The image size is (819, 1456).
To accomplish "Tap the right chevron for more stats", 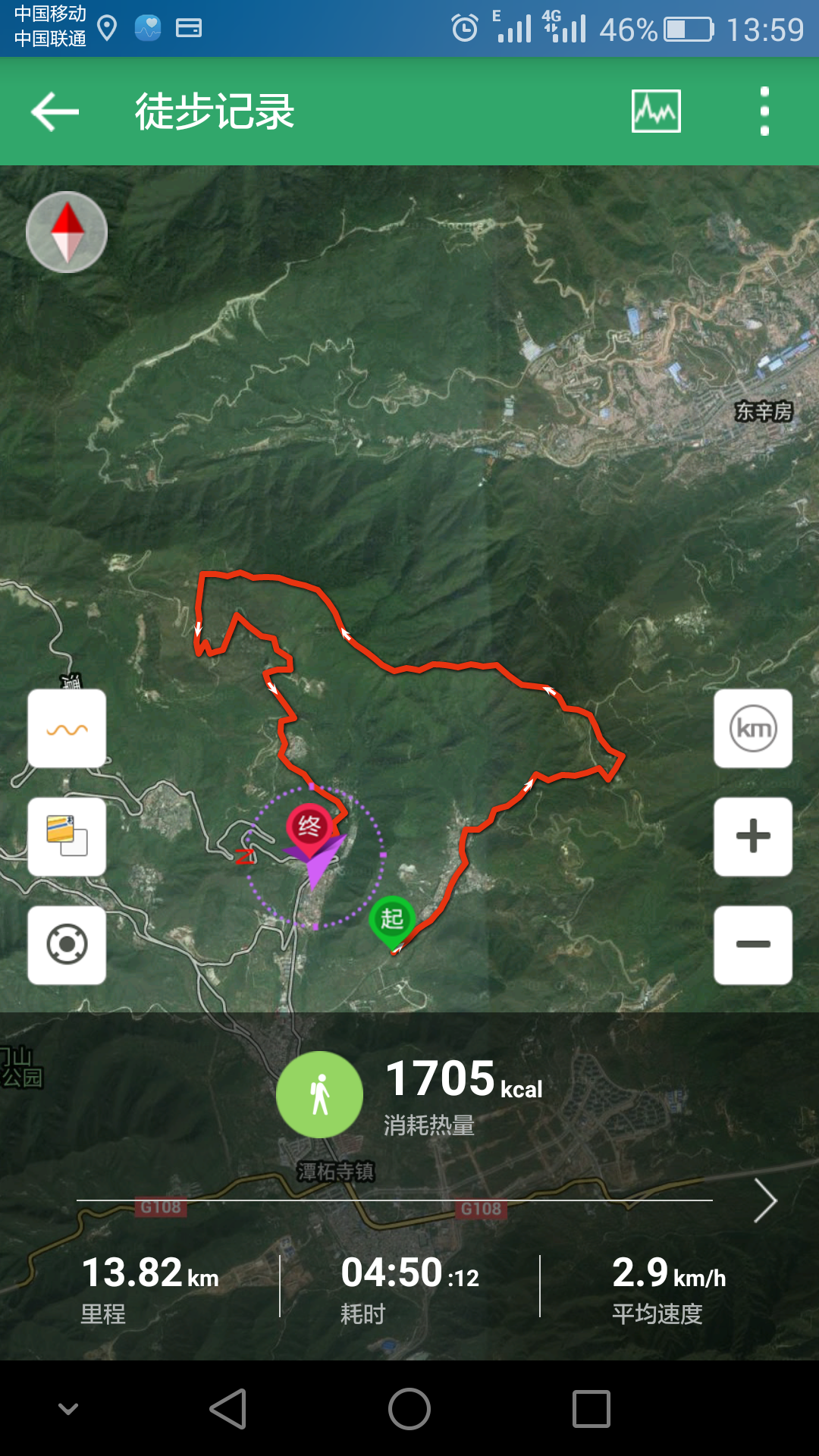I will pyautogui.click(x=764, y=1200).
